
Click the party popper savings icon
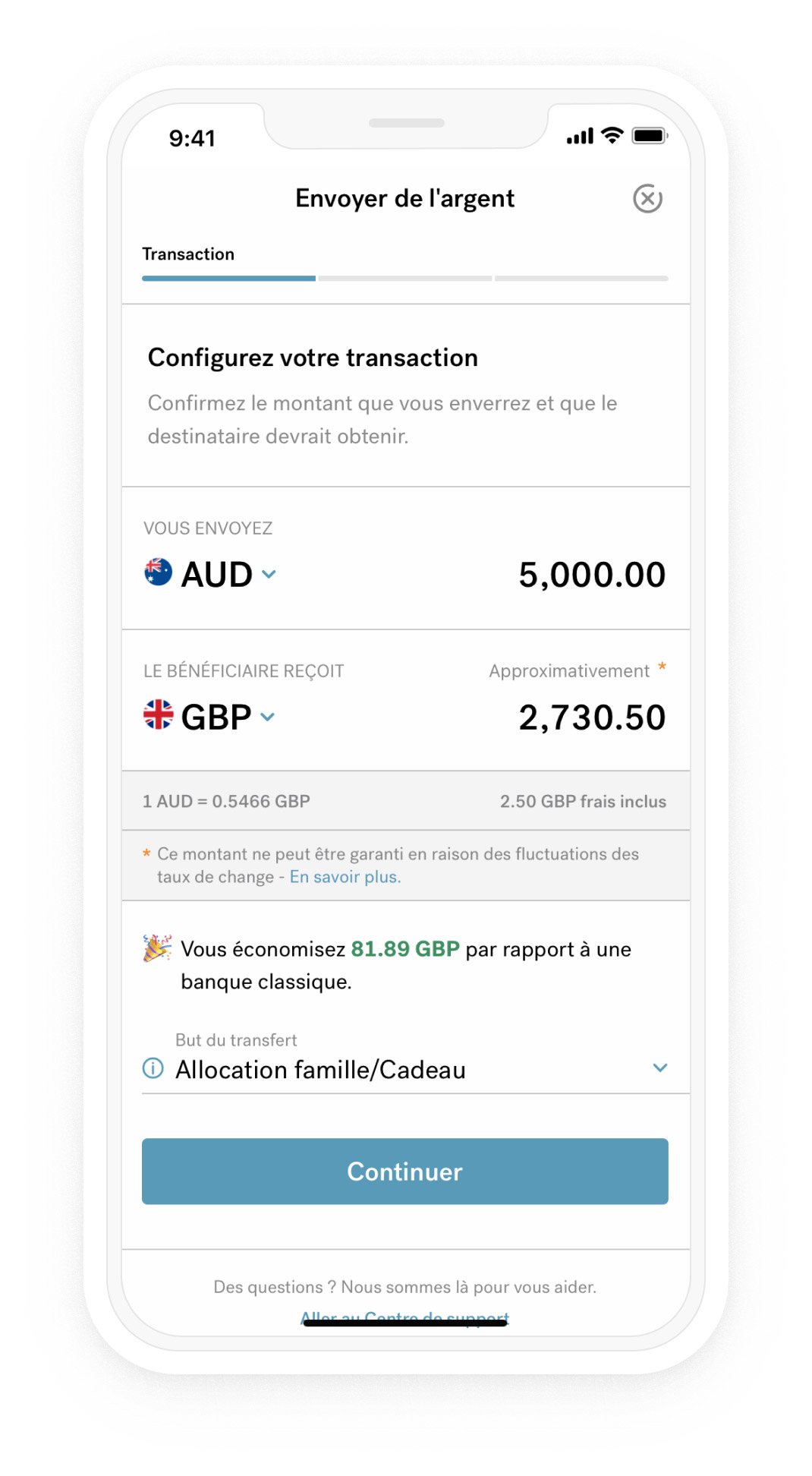(x=153, y=948)
